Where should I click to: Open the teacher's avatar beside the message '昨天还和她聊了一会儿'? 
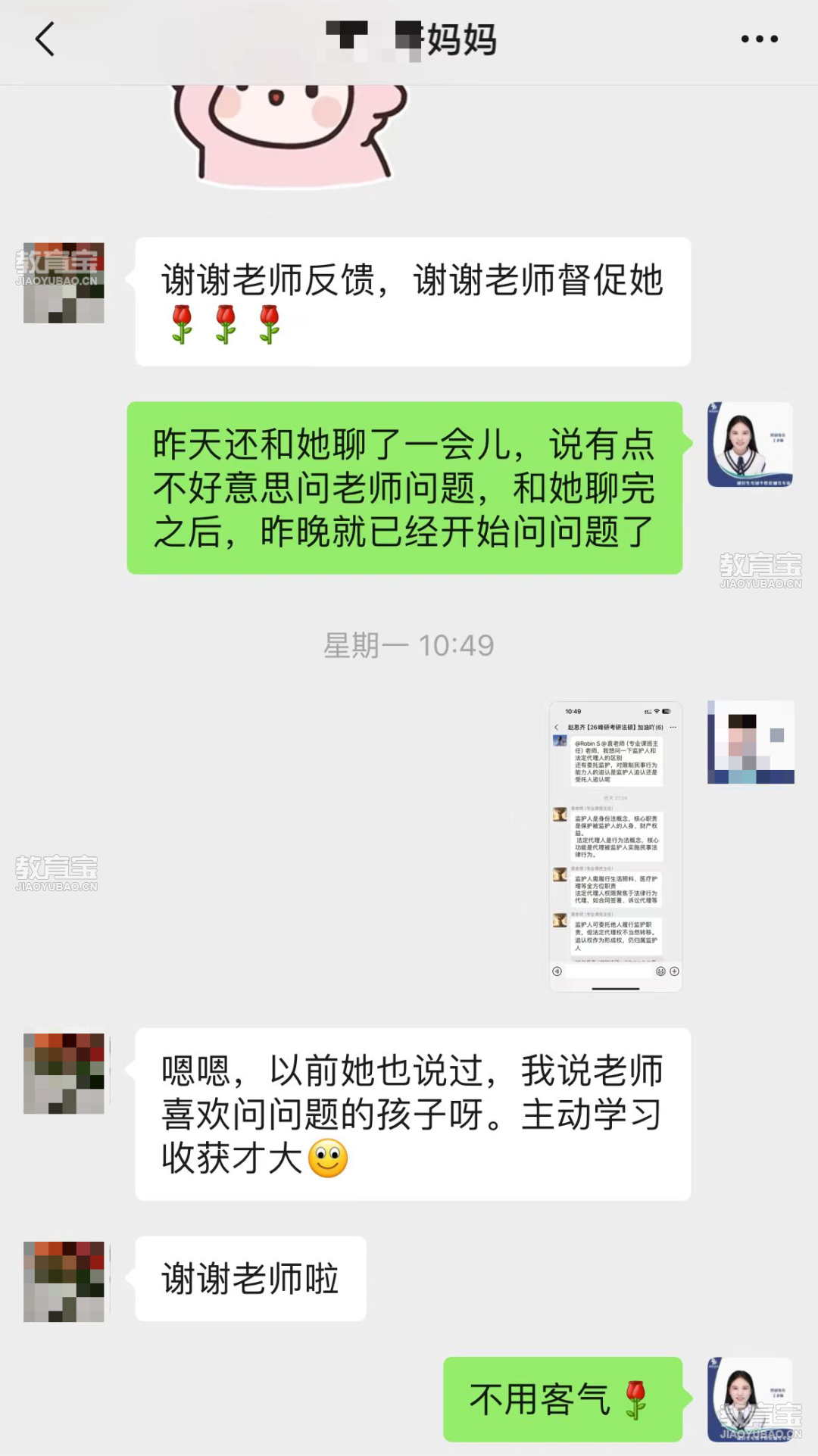coord(750,444)
